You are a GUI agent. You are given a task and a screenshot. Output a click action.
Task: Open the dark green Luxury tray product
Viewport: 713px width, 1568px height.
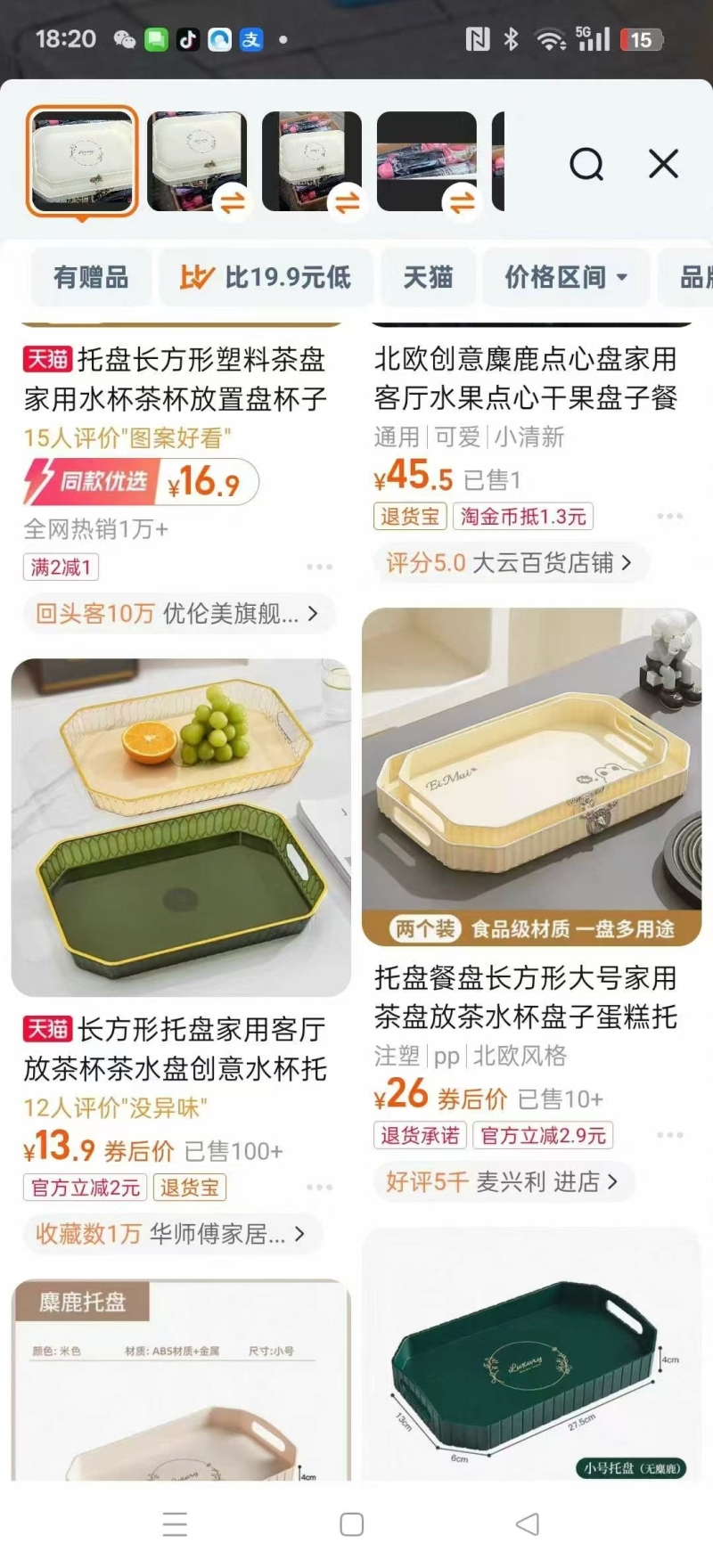pos(531,1354)
